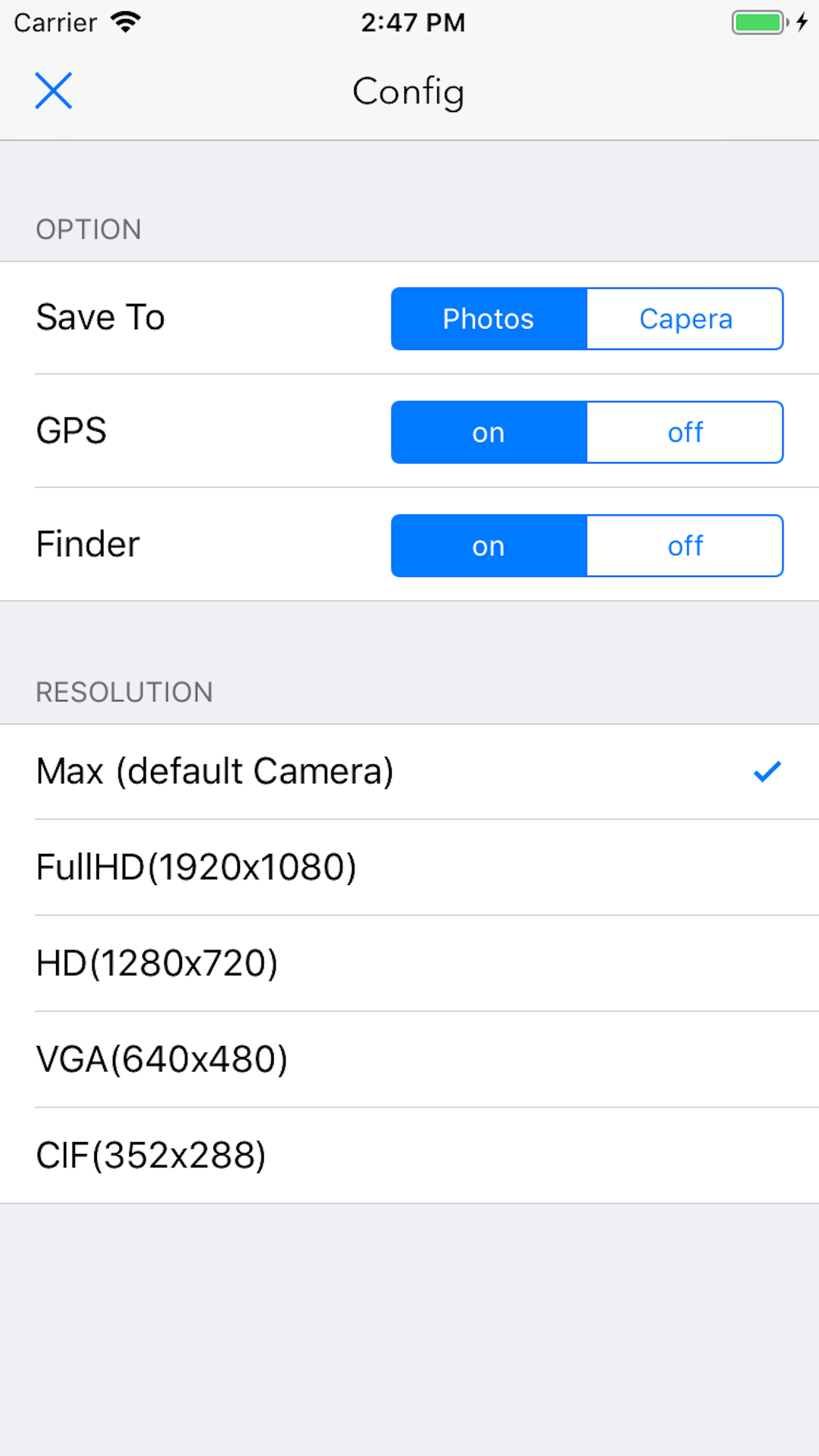Select Max default Camera resolution
Image resolution: width=819 pixels, height=1456 pixels.
(214, 770)
